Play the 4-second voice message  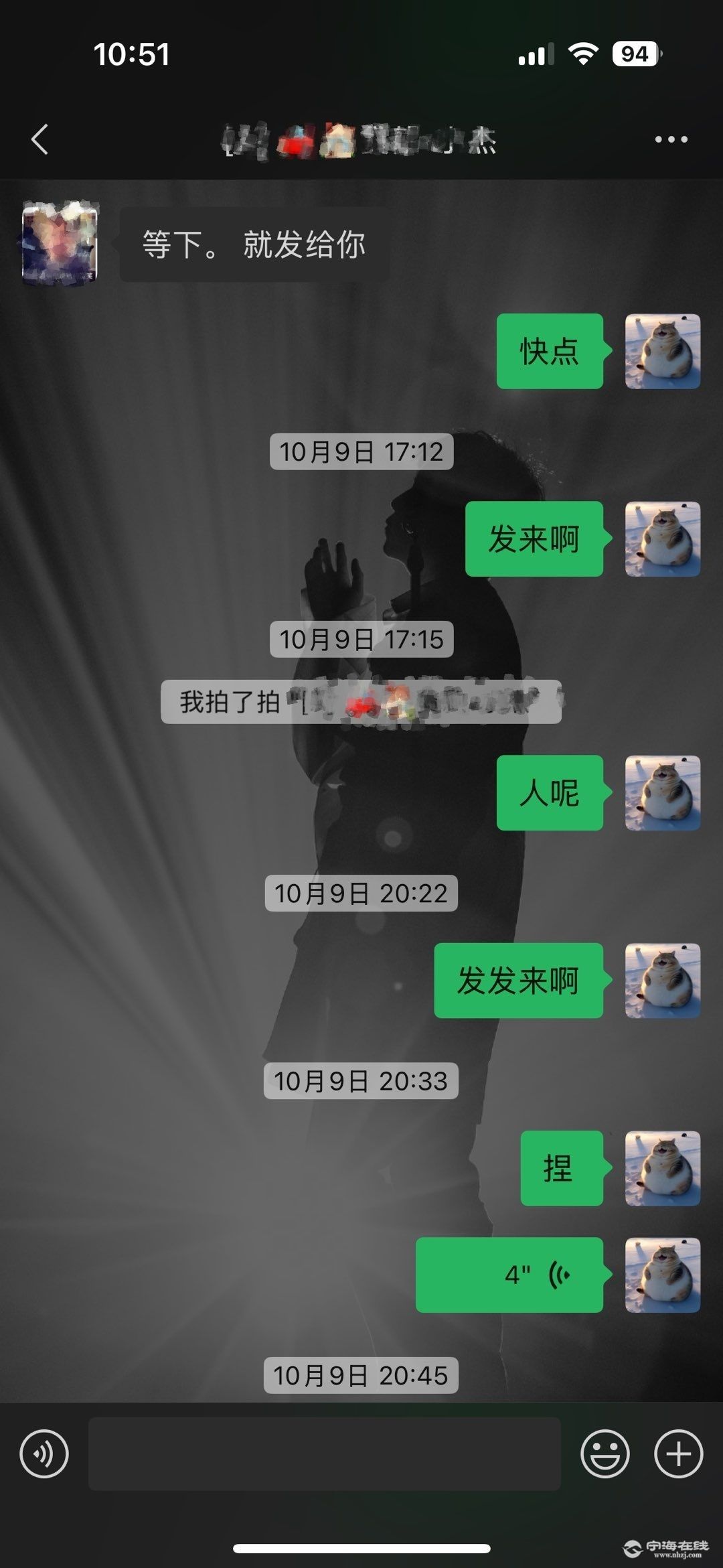pyautogui.click(x=510, y=1275)
